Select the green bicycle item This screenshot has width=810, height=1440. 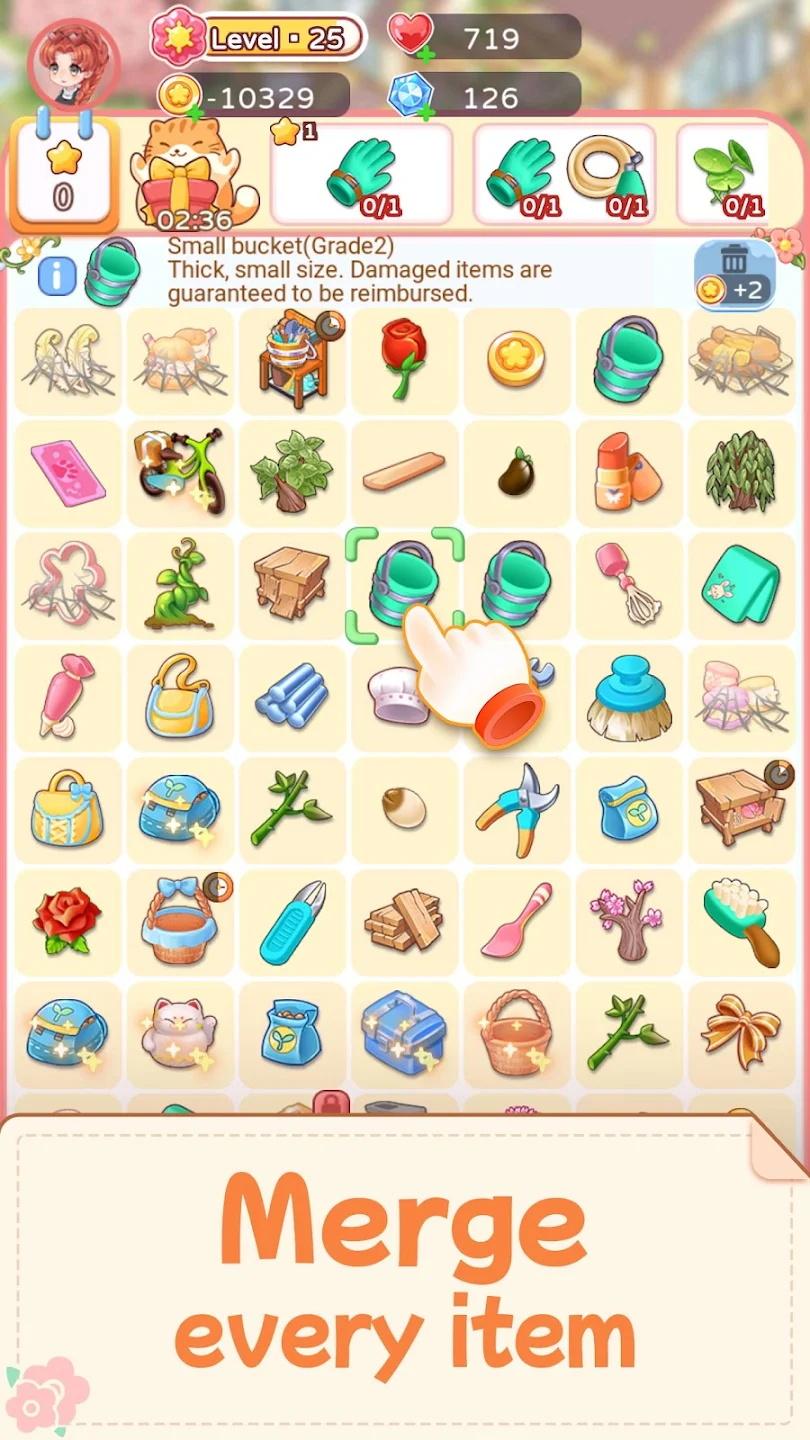point(179,472)
